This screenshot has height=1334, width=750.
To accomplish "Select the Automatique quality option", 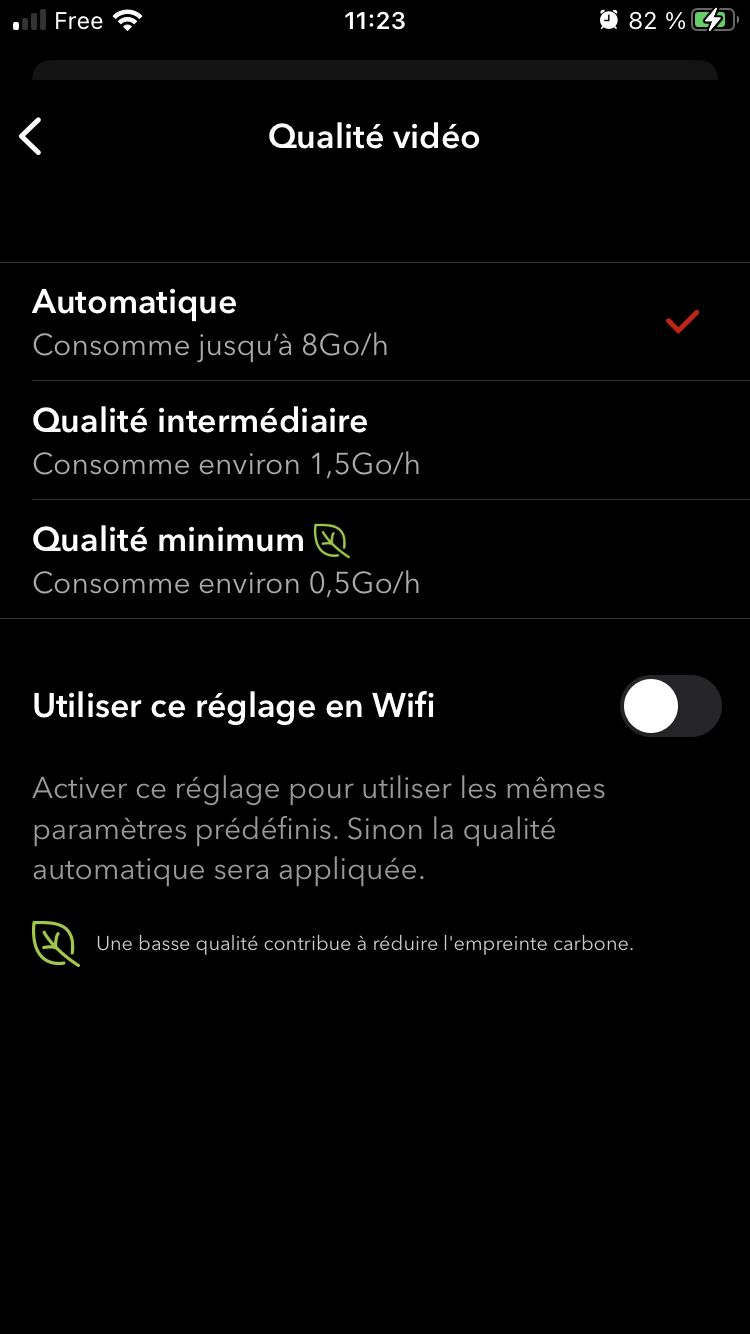I will [374, 322].
